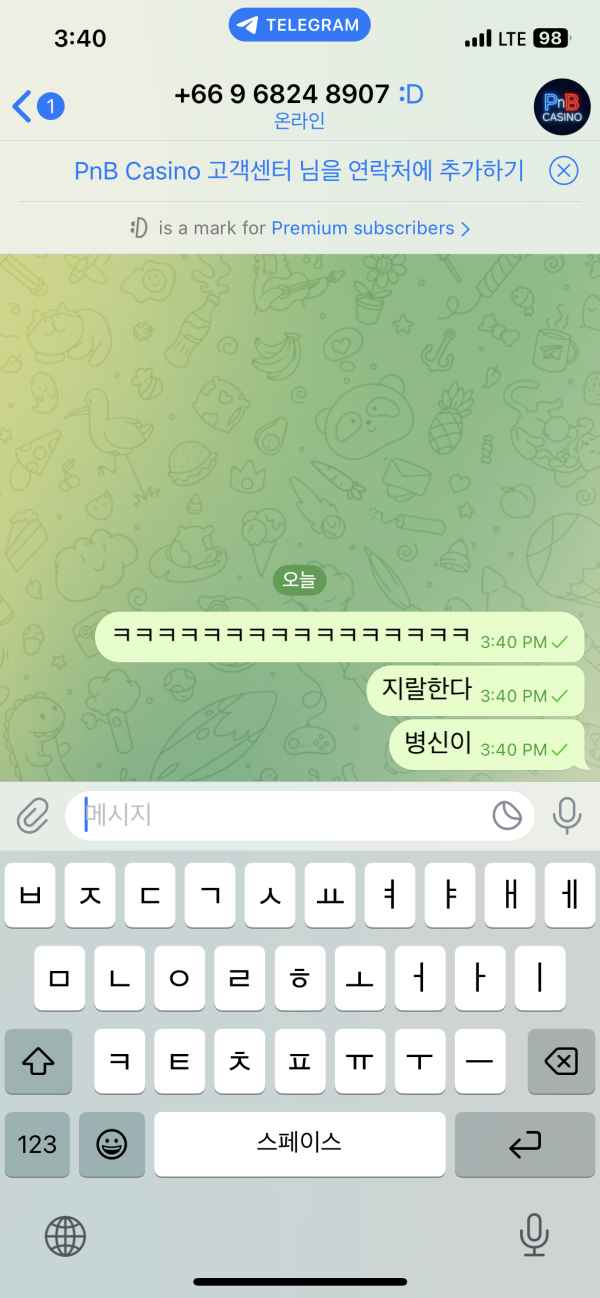Switch keyboard to 123 numbers
The height and width of the screenshot is (1298, 600).
pyautogui.click(x=37, y=1144)
